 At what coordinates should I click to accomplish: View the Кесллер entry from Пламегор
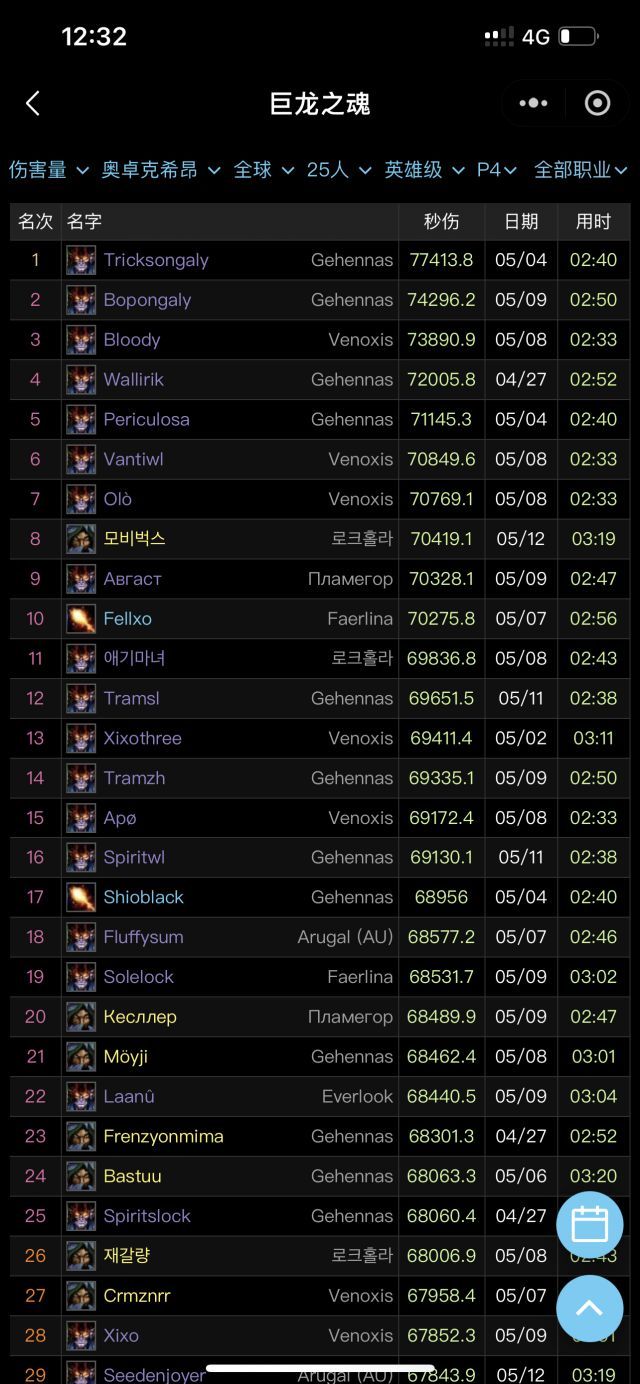click(140, 1017)
